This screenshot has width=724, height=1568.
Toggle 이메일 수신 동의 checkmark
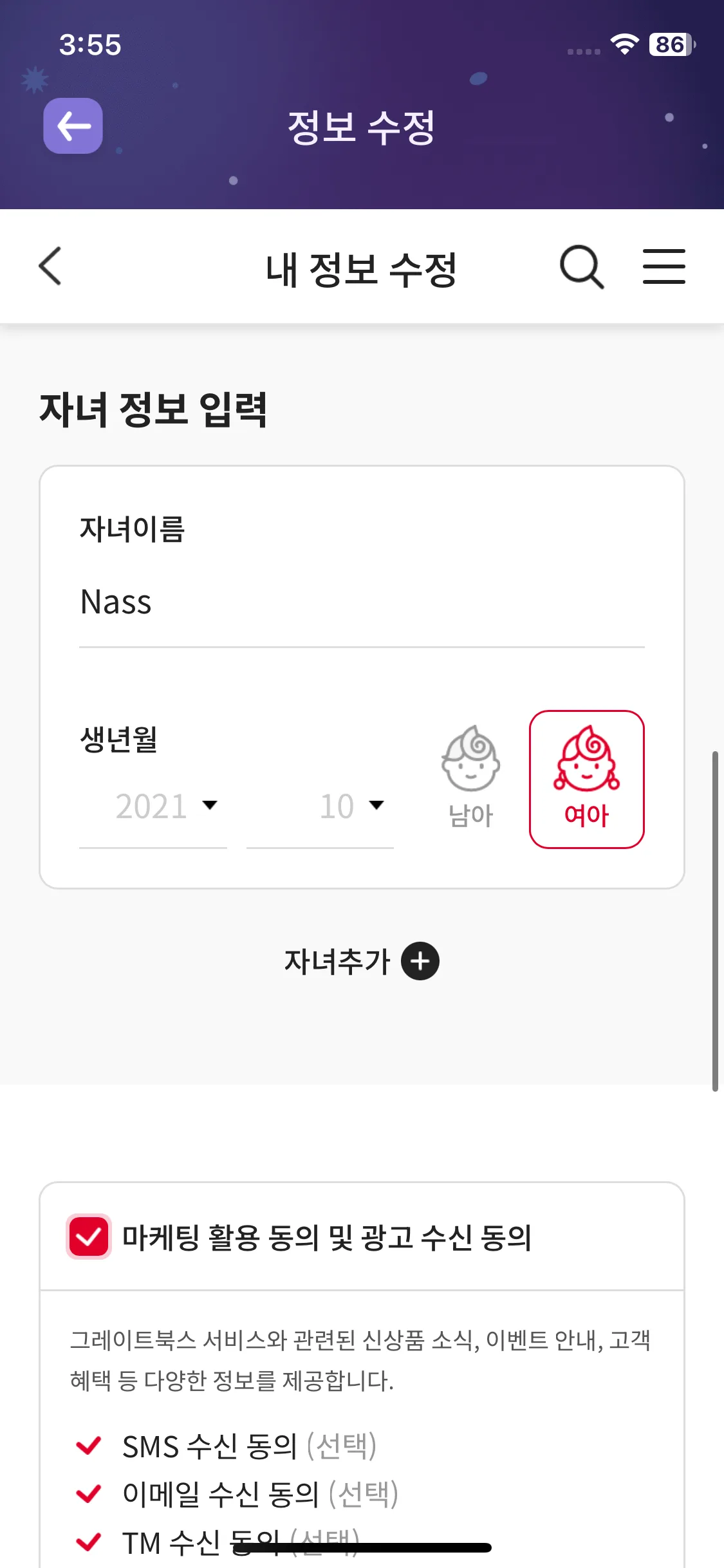[89, 1493]
